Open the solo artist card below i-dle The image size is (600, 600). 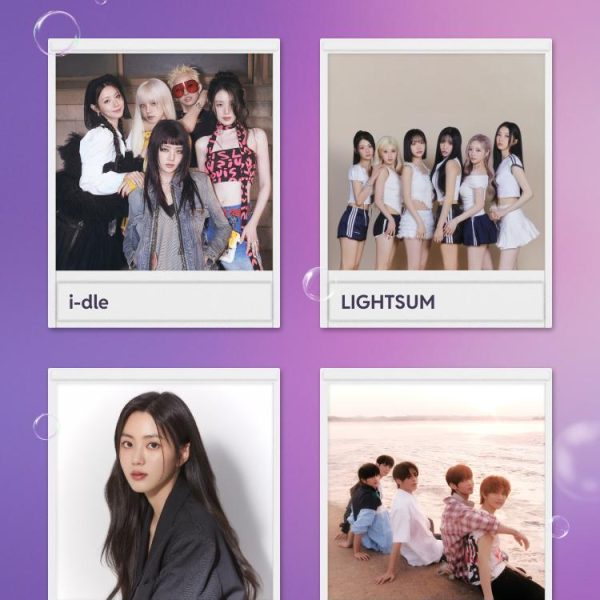click(x=164, y=490)
